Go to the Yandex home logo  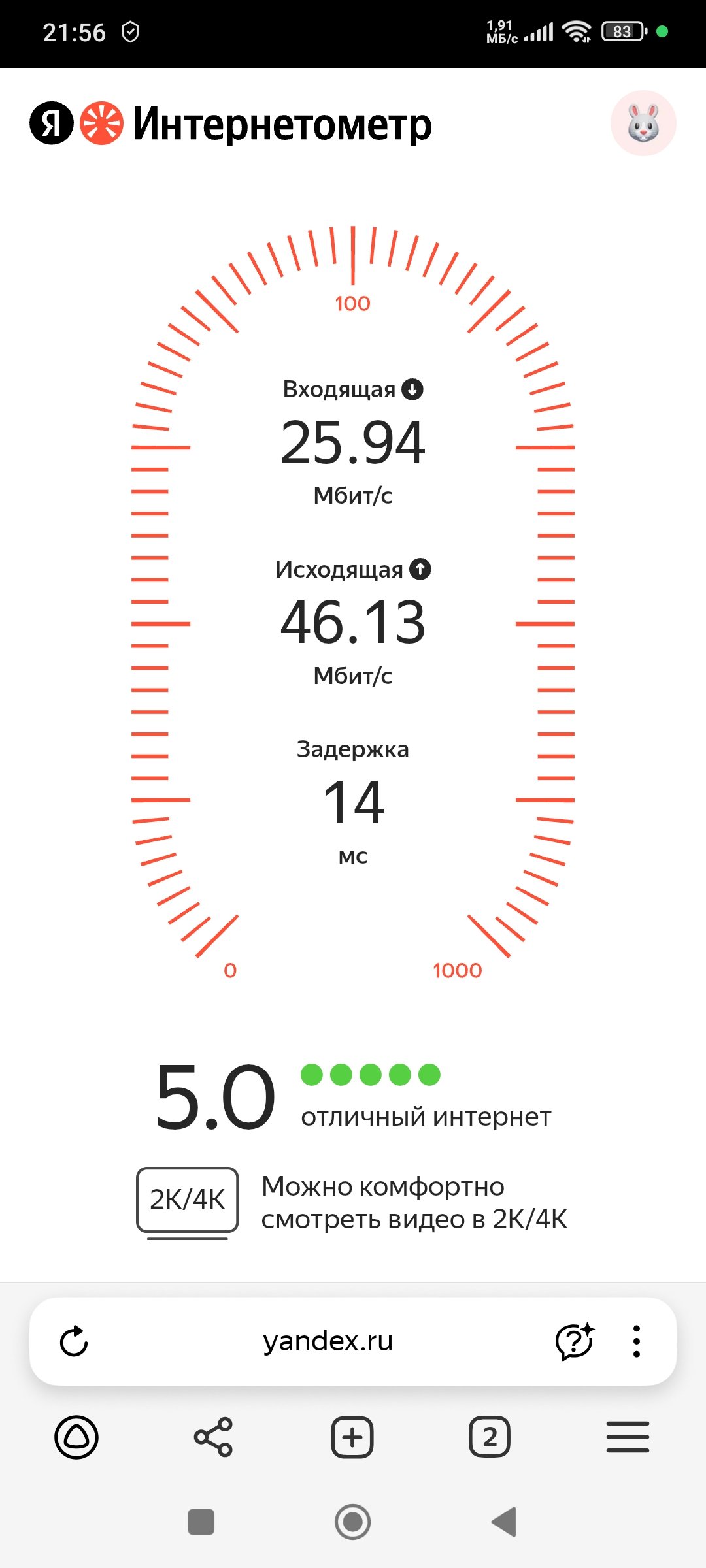[x=51, y=123]
